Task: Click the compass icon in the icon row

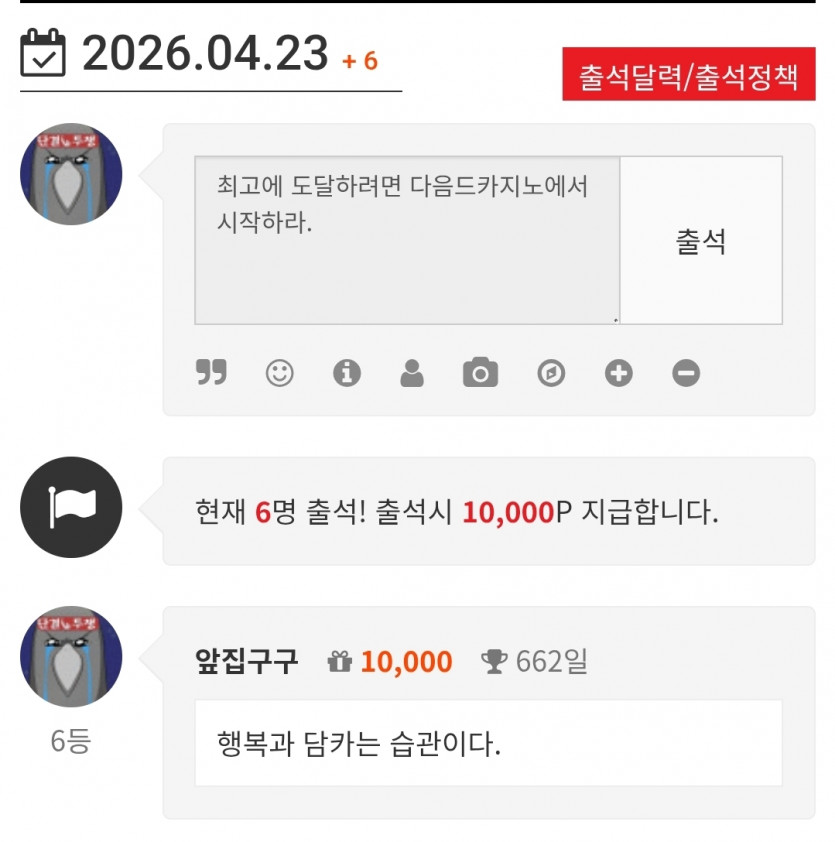Action: coord(550,372)
